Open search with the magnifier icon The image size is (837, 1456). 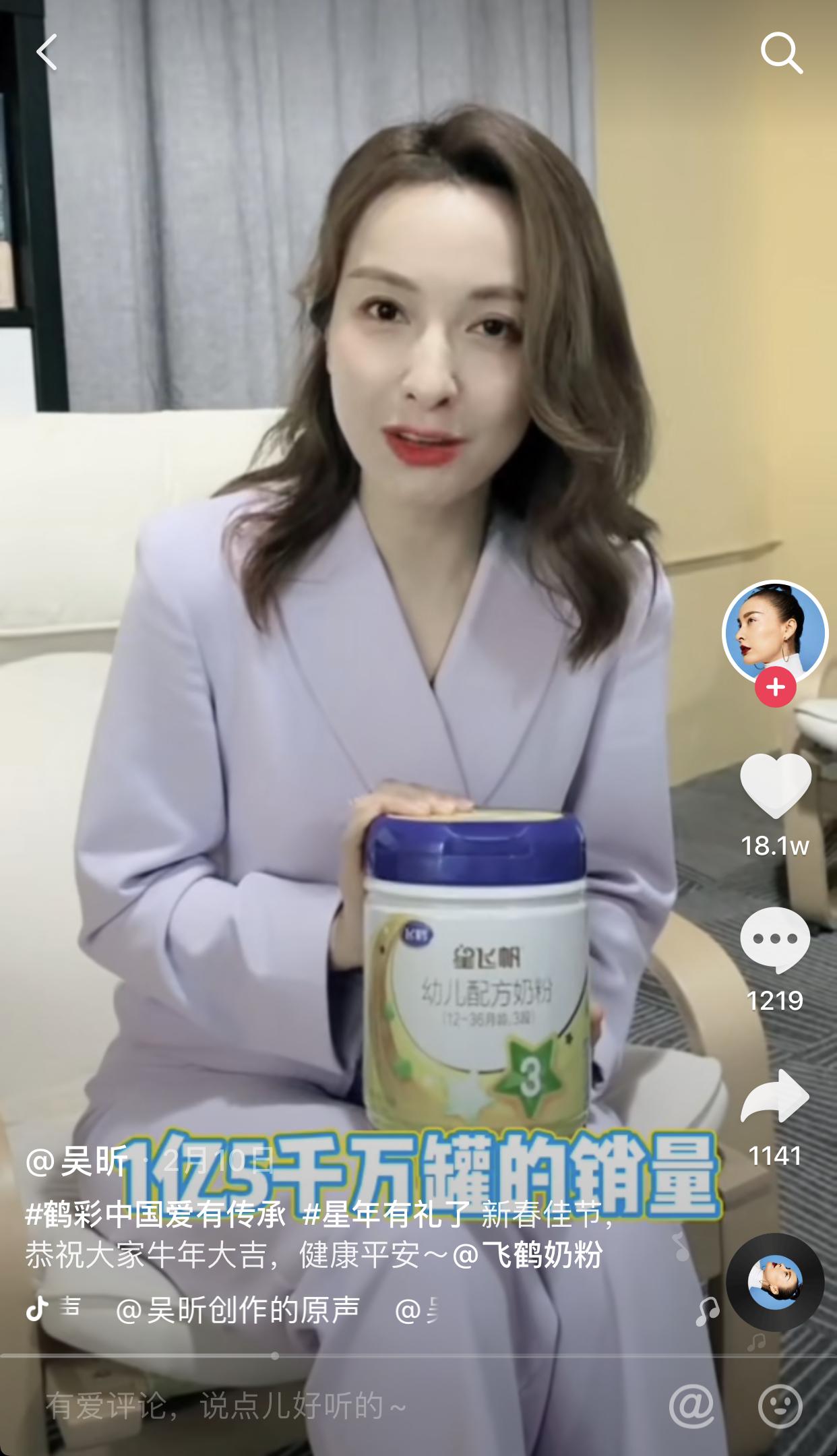(x=781, y=53)
